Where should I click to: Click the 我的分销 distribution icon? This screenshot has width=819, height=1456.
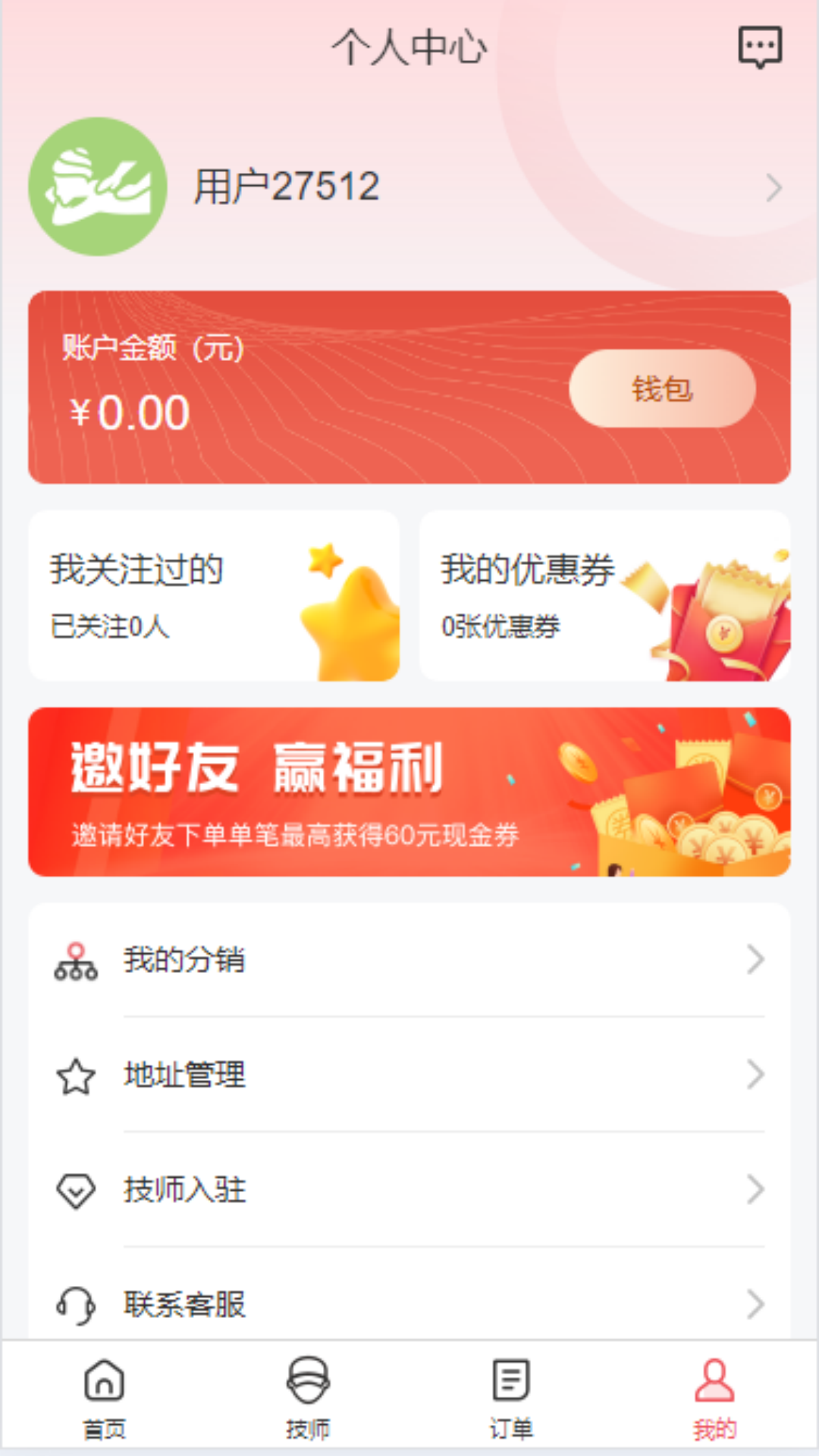click(77, 960)
